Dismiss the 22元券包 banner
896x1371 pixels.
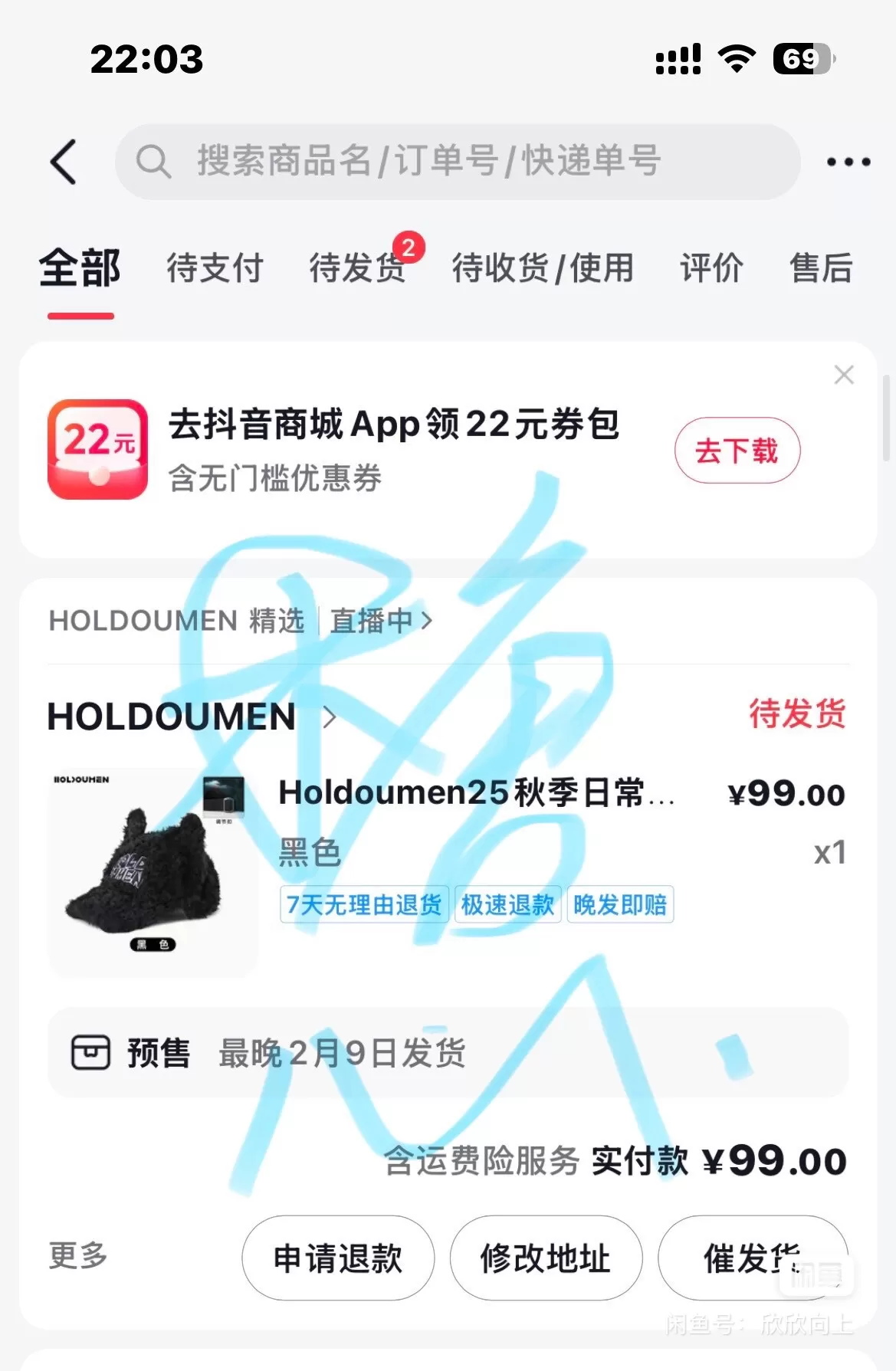pos(844,375)
